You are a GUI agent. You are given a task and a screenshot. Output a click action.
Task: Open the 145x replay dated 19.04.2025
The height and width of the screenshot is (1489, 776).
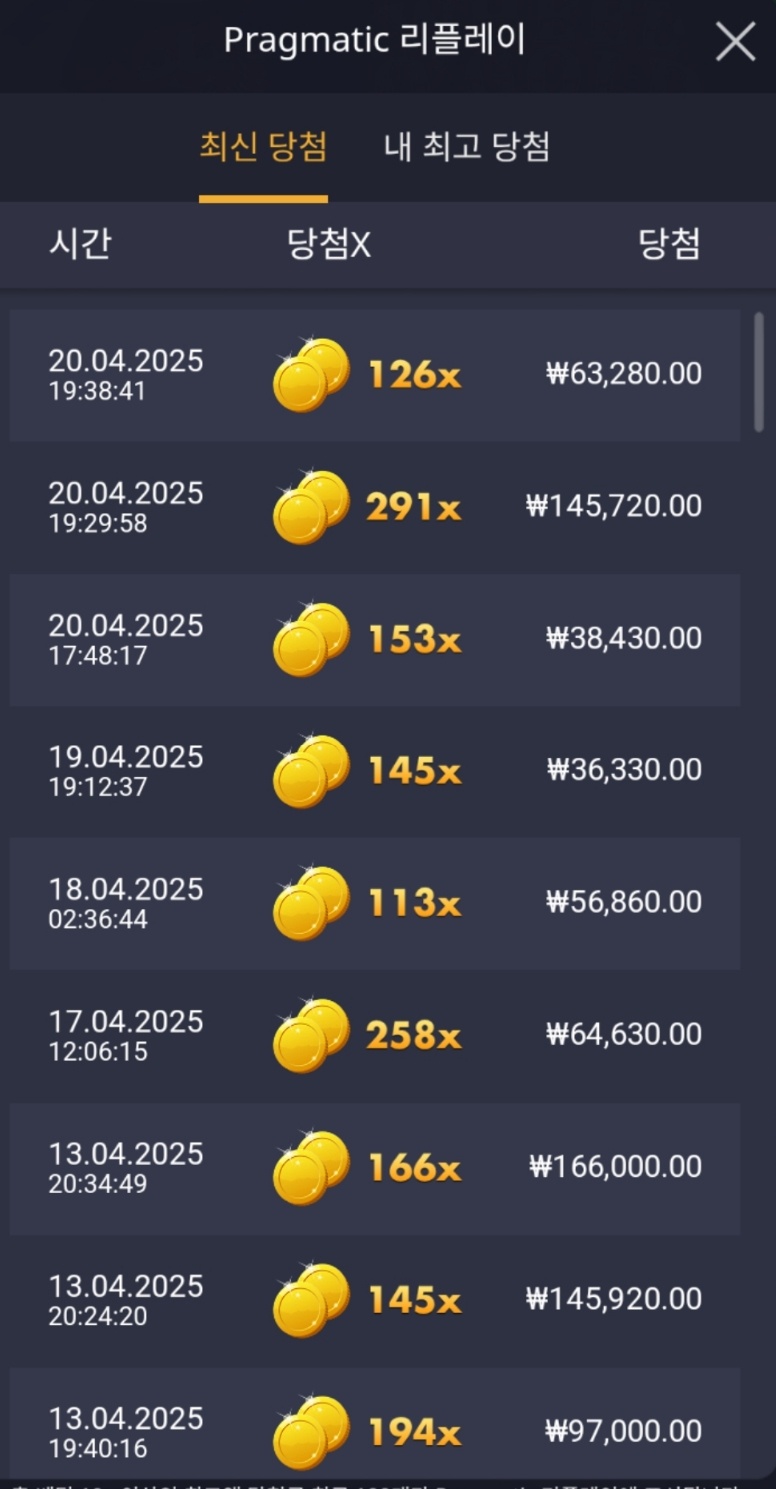(375, 771)
